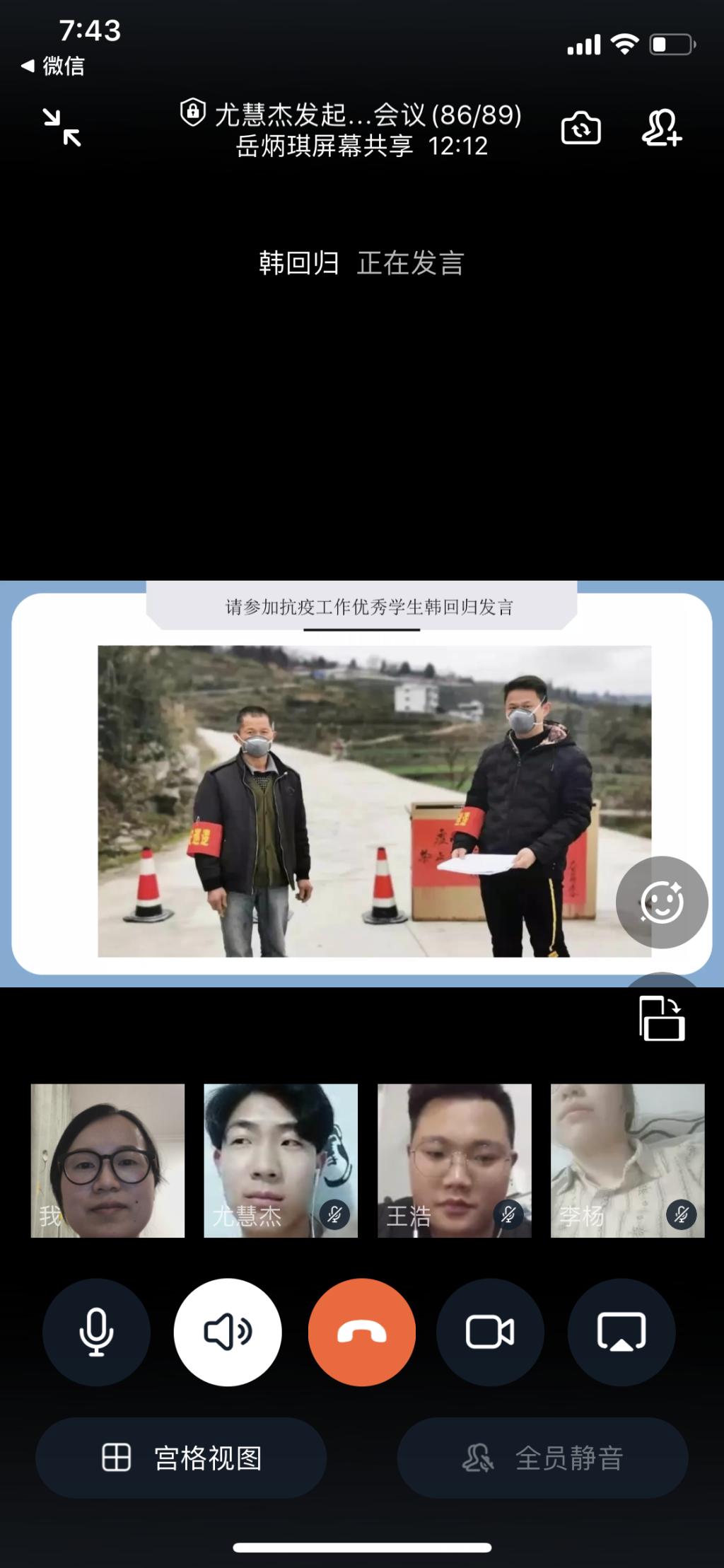Switch to 宫格视图 grid view
This screenshot has height=1568, width=724.
181,1458
